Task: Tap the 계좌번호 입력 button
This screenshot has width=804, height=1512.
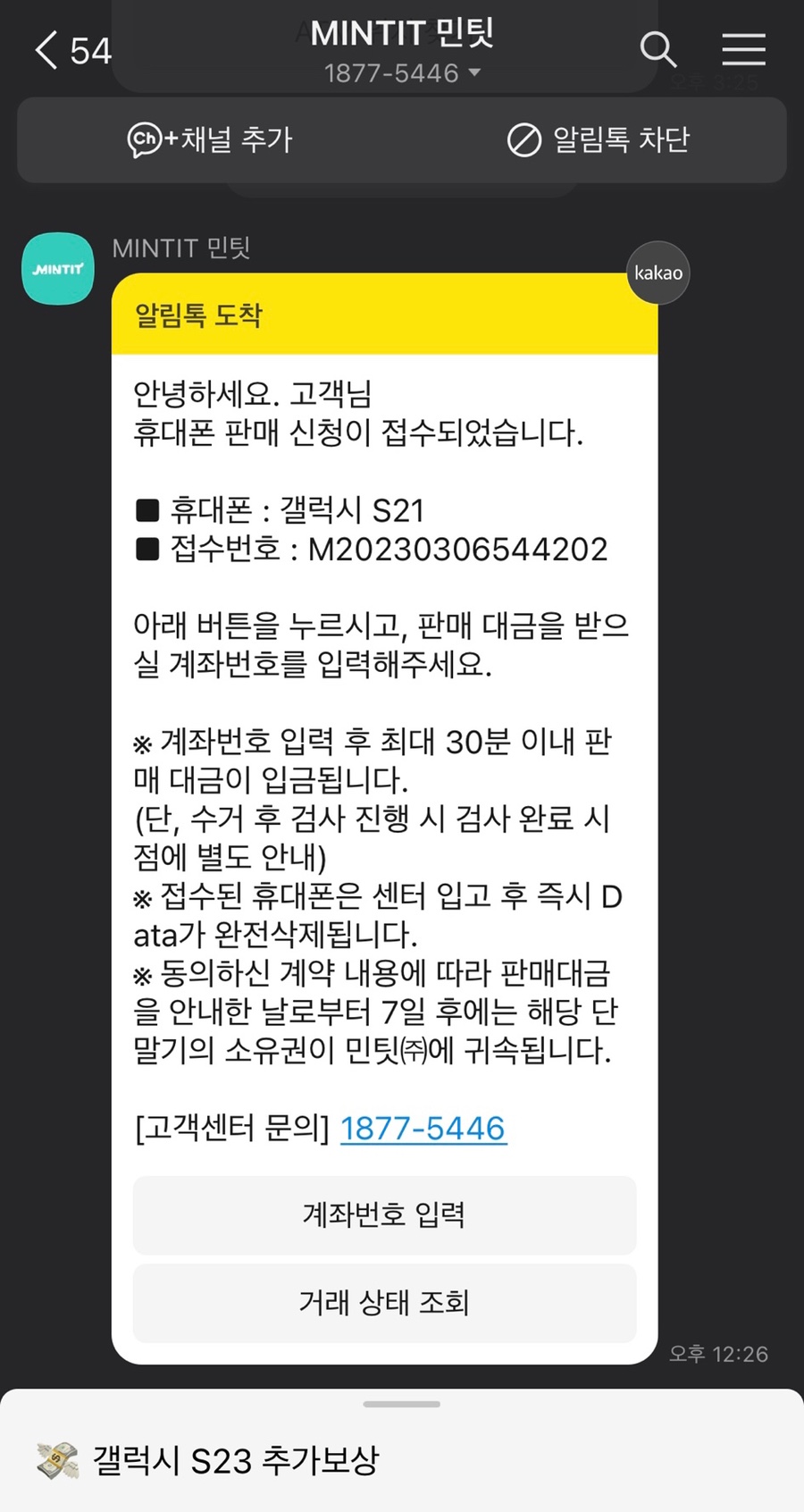Action: [384, 1214]
